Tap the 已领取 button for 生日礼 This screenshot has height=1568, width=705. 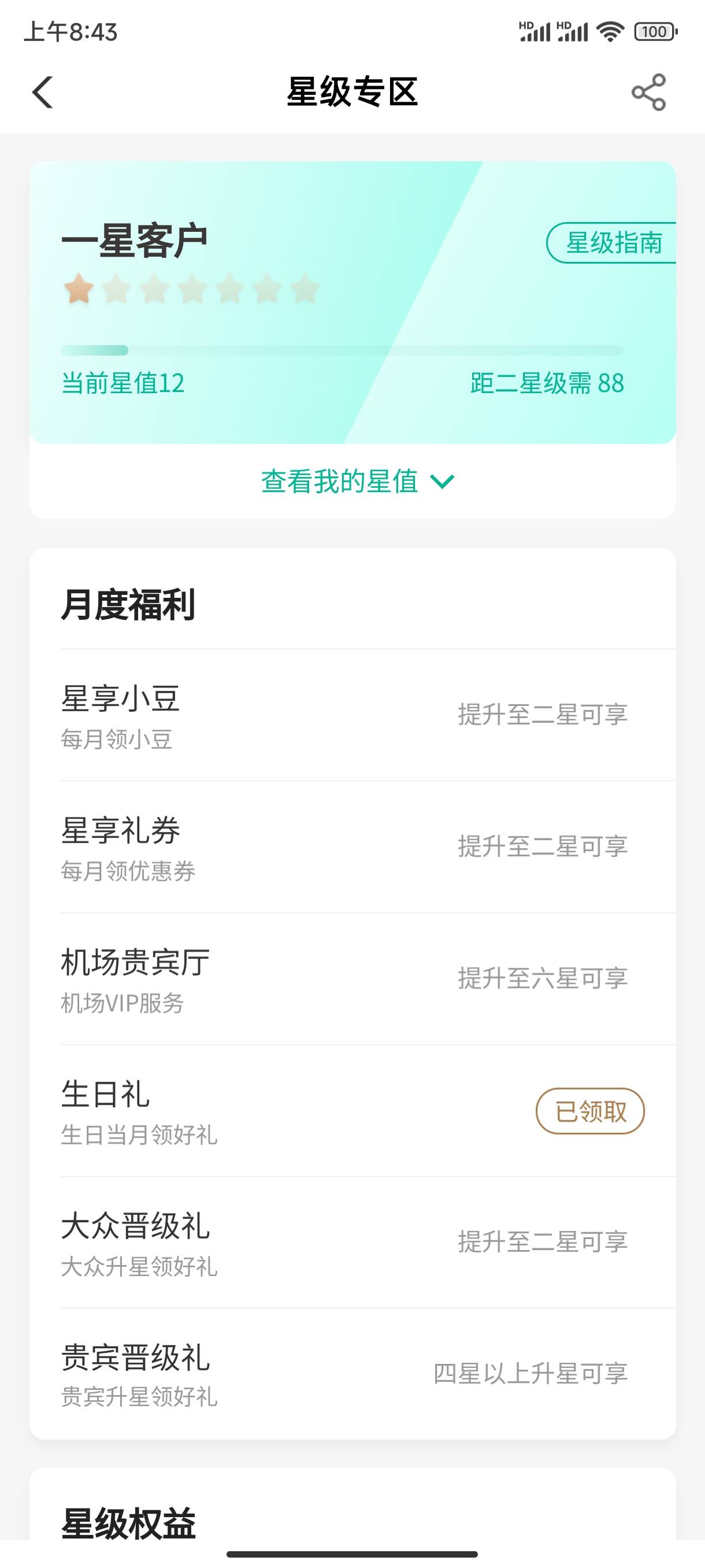[590, 1111]
